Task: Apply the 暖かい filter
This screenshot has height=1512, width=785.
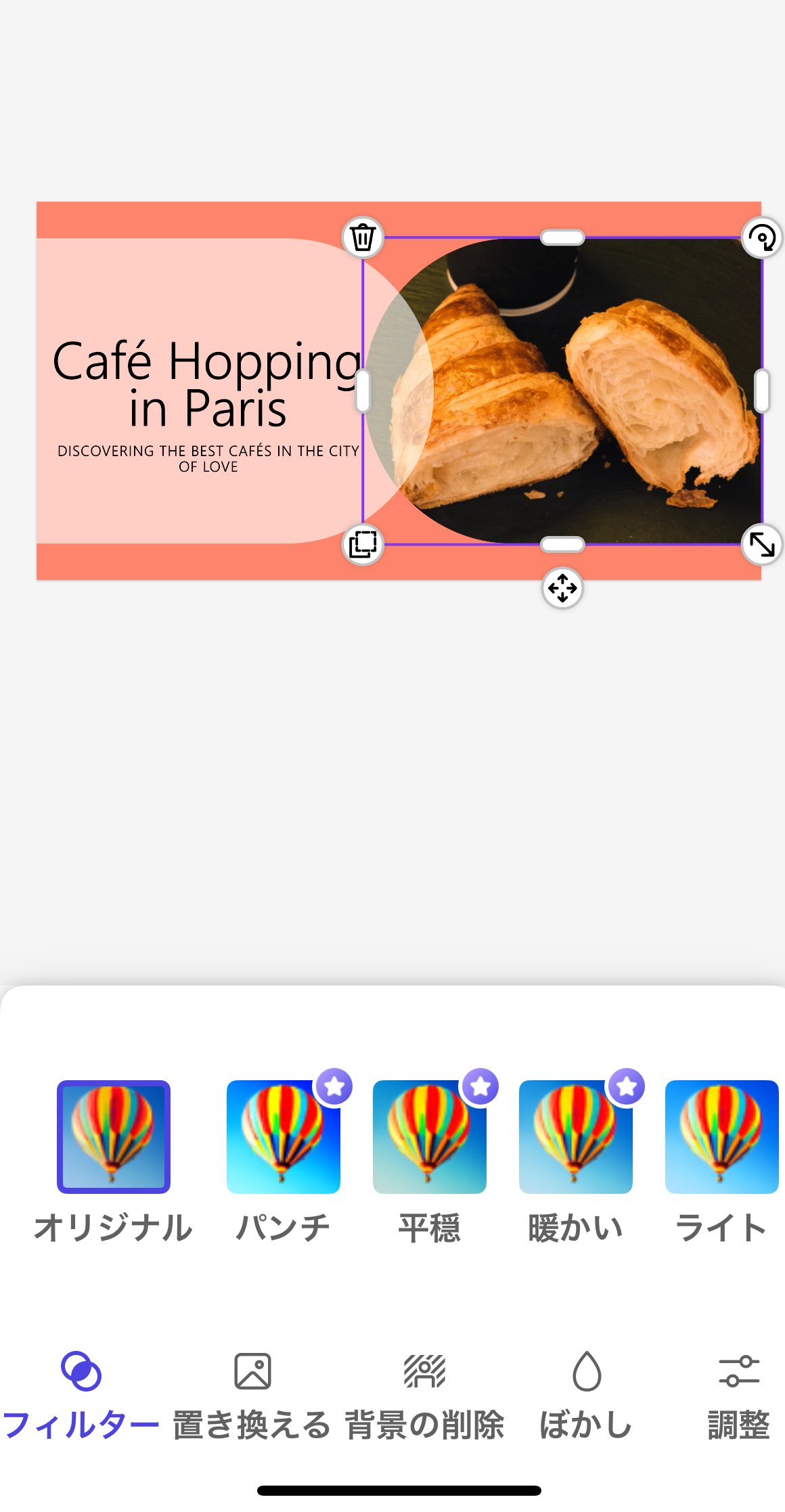Action: click(x=575, y=1136)
